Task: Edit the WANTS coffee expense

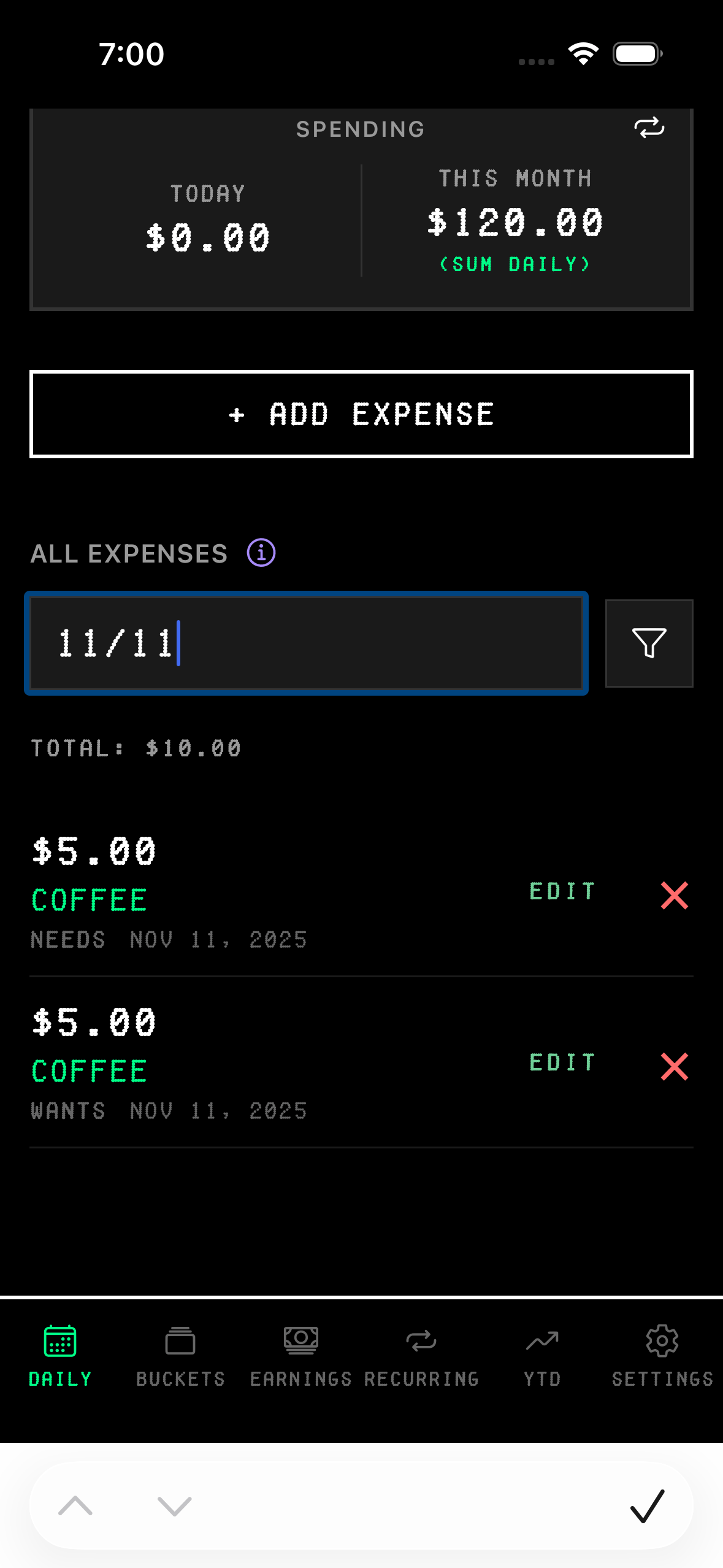Action: [x=562, y=1063]
